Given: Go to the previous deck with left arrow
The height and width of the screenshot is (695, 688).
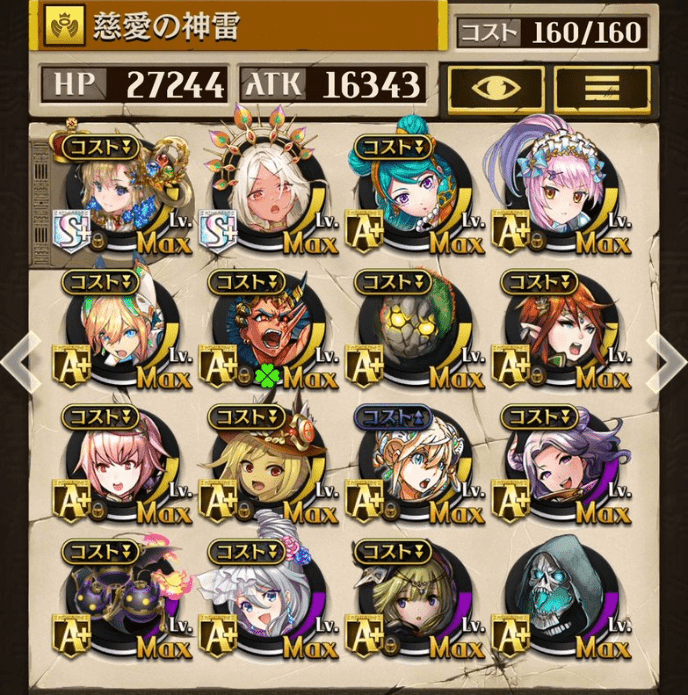Looking at the screenshot, I should 19,362.
